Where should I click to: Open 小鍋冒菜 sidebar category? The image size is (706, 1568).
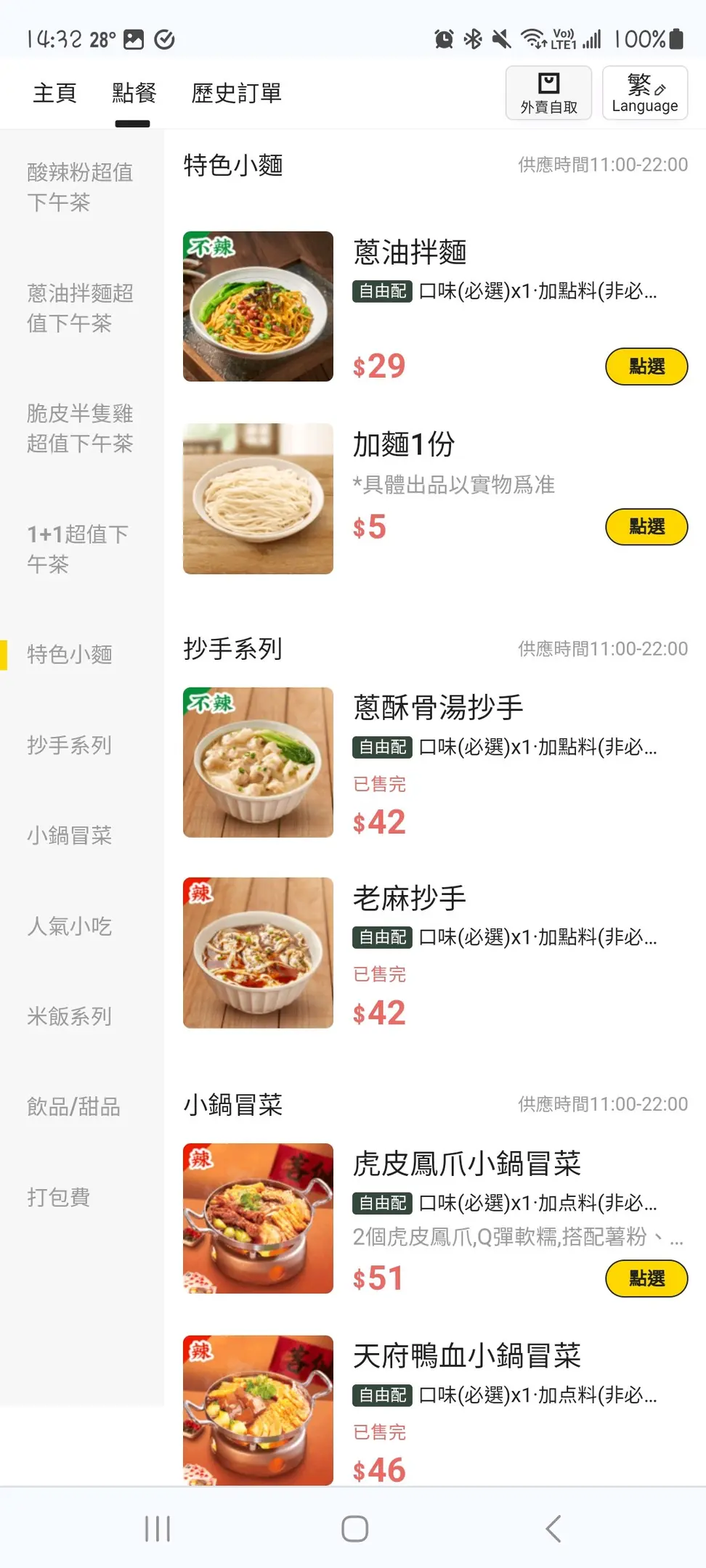[70, 836]
